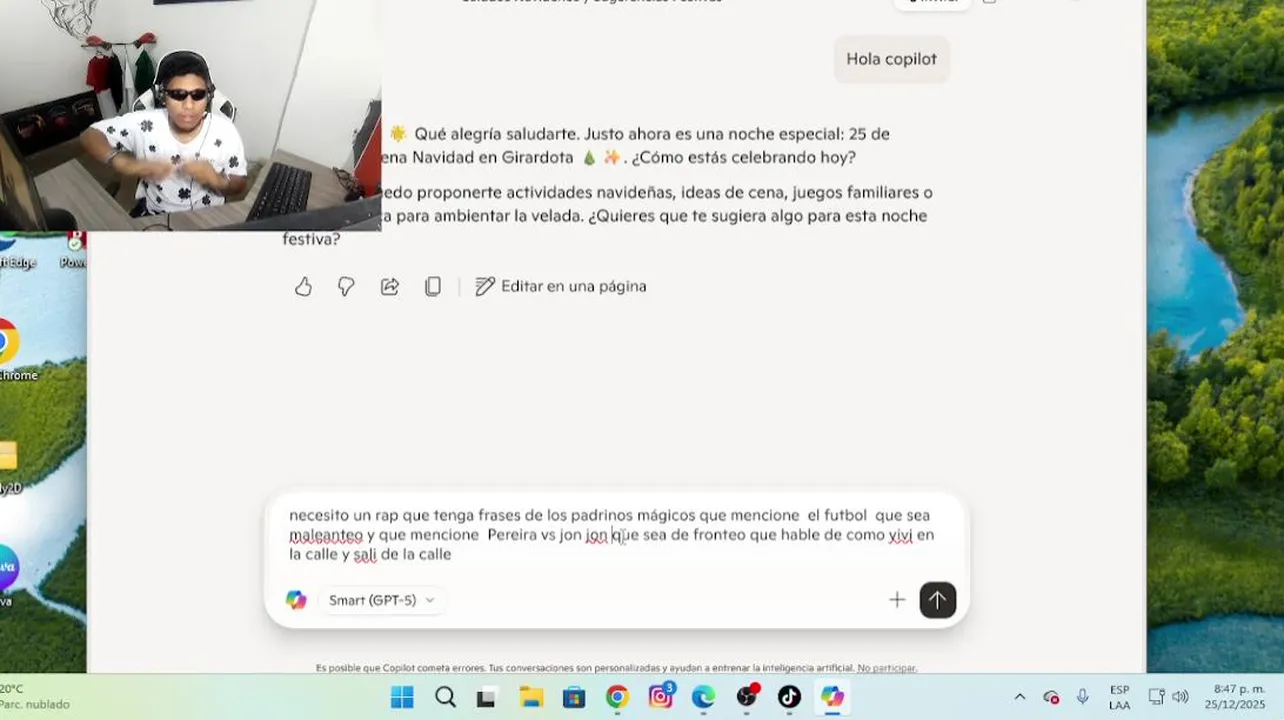Show hidden system tray icons
The height and width of the screenshot is (720, 1284).
coord(1019,697)
